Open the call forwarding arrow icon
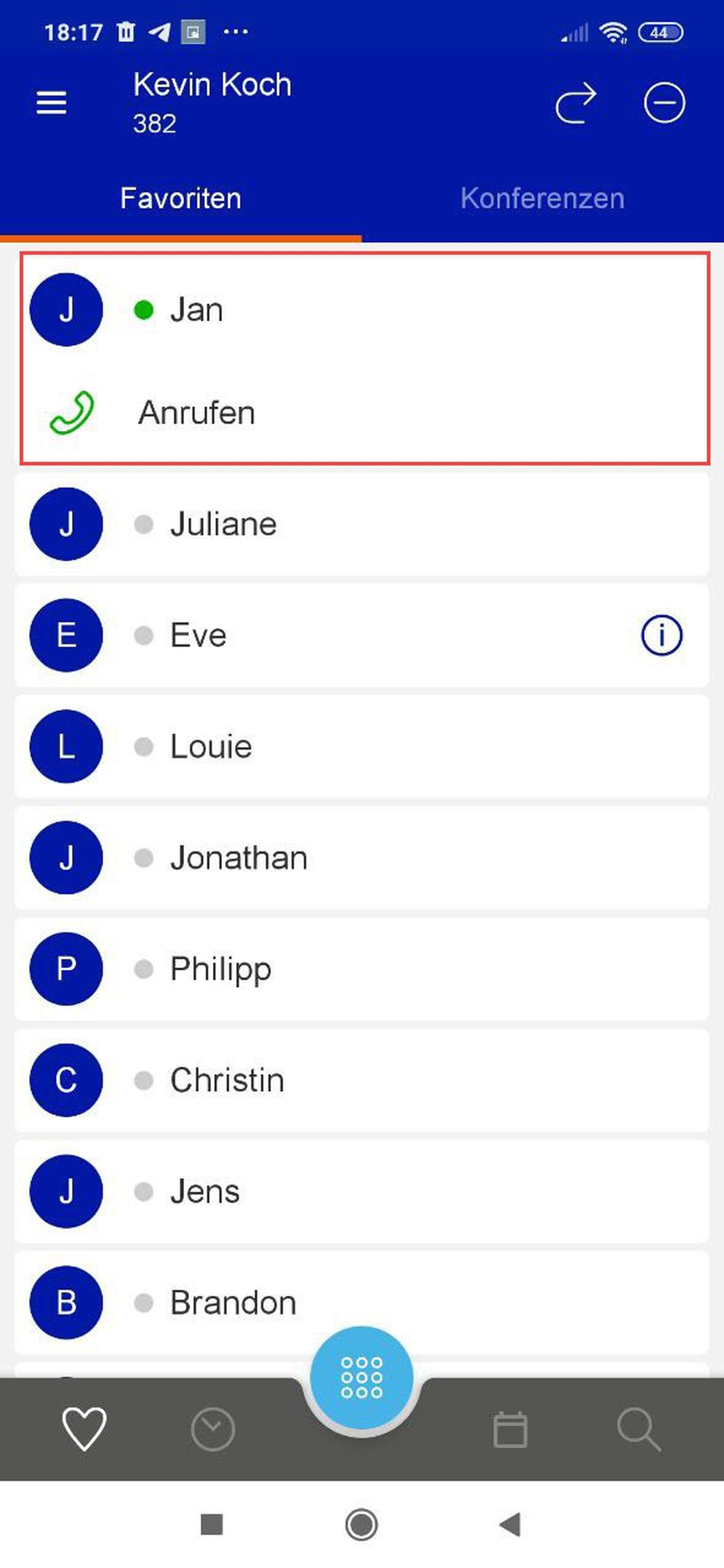 (x=575, y=103)
